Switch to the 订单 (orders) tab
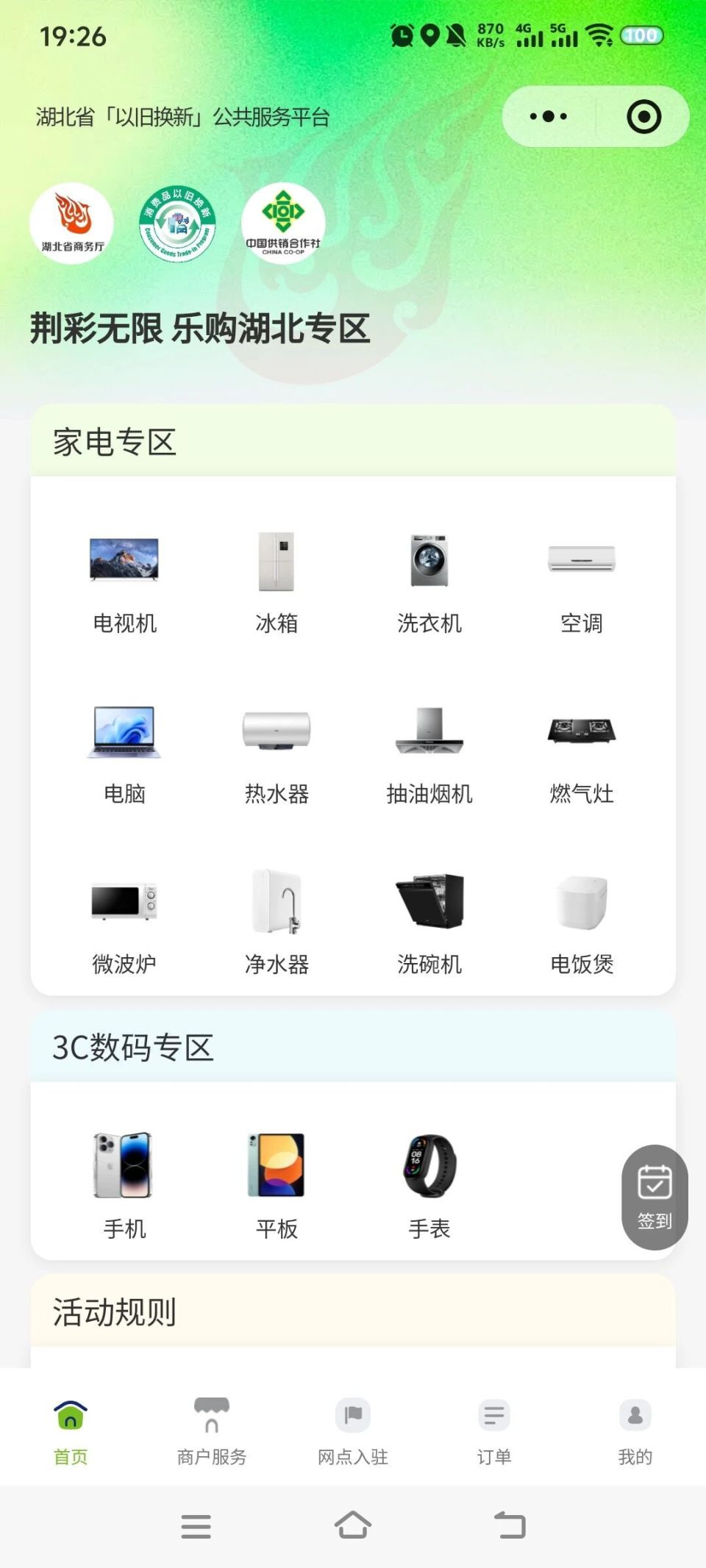The height and width of the screenshot is (1568, 706). (492, 1430)
